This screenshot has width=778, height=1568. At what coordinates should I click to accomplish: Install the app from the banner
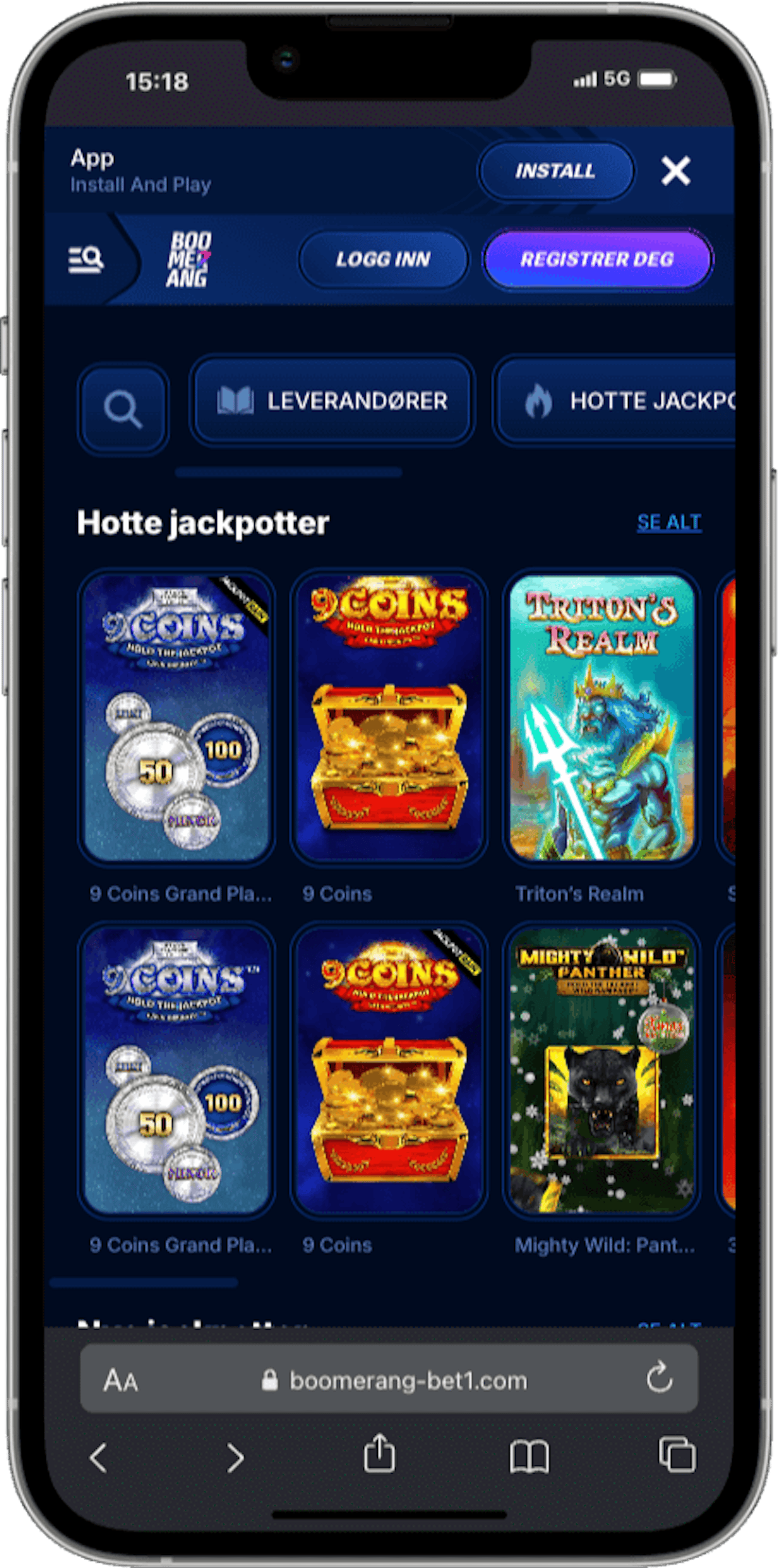tap(555, 171)
